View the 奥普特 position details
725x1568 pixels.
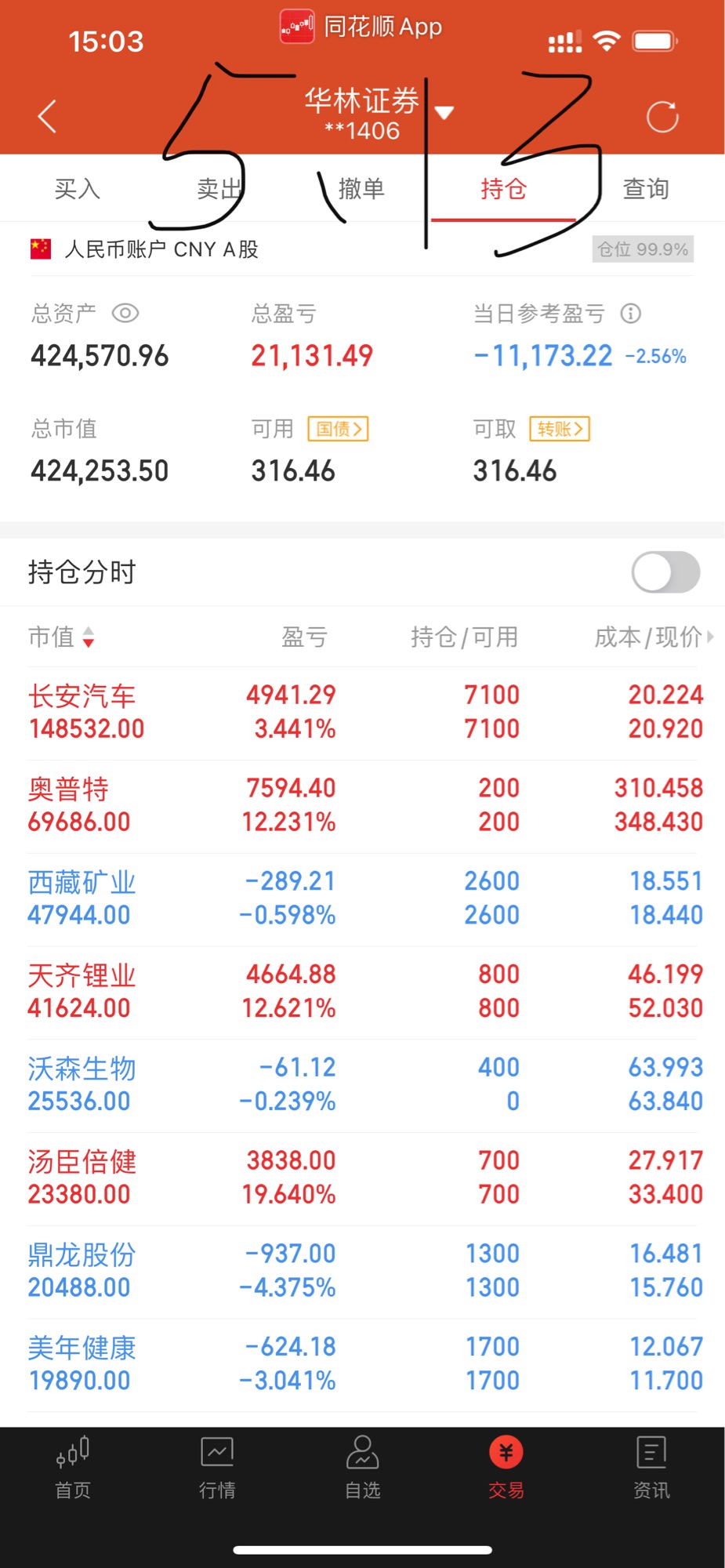click(362, 805)
